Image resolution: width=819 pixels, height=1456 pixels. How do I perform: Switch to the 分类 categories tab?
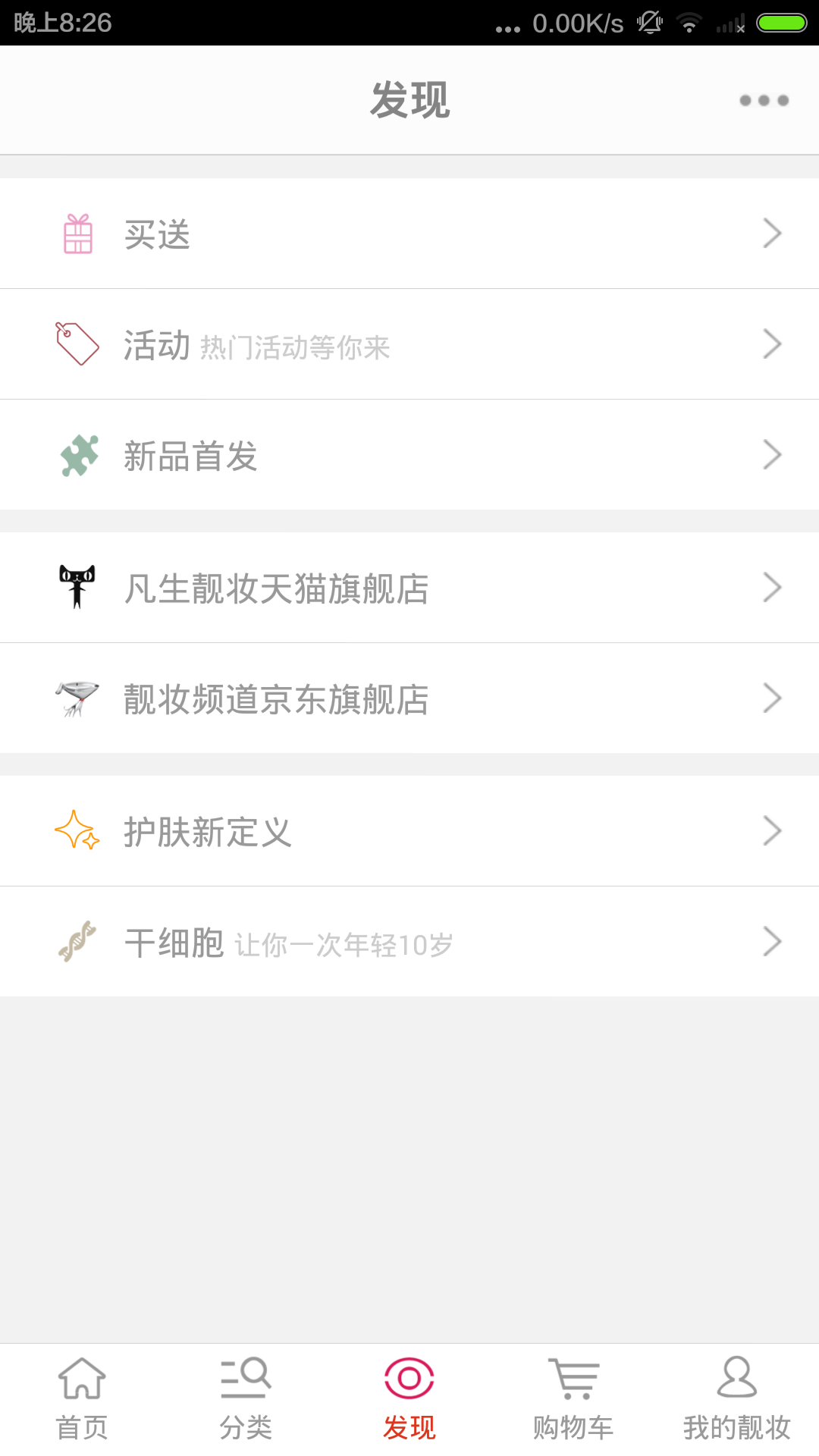coord(246,1400)
